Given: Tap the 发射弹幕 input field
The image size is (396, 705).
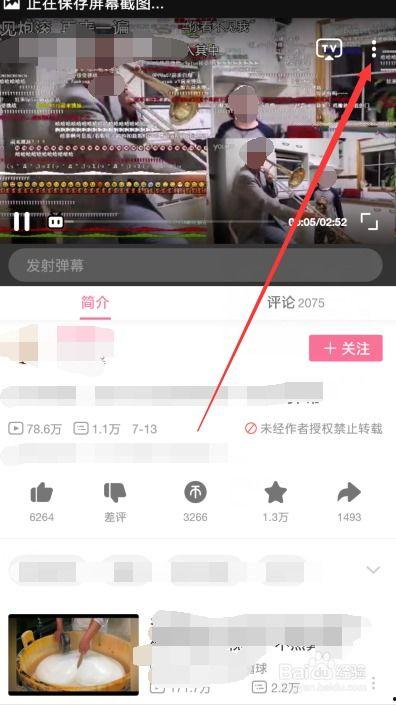Looking at the screenshot, I should 196,265.
